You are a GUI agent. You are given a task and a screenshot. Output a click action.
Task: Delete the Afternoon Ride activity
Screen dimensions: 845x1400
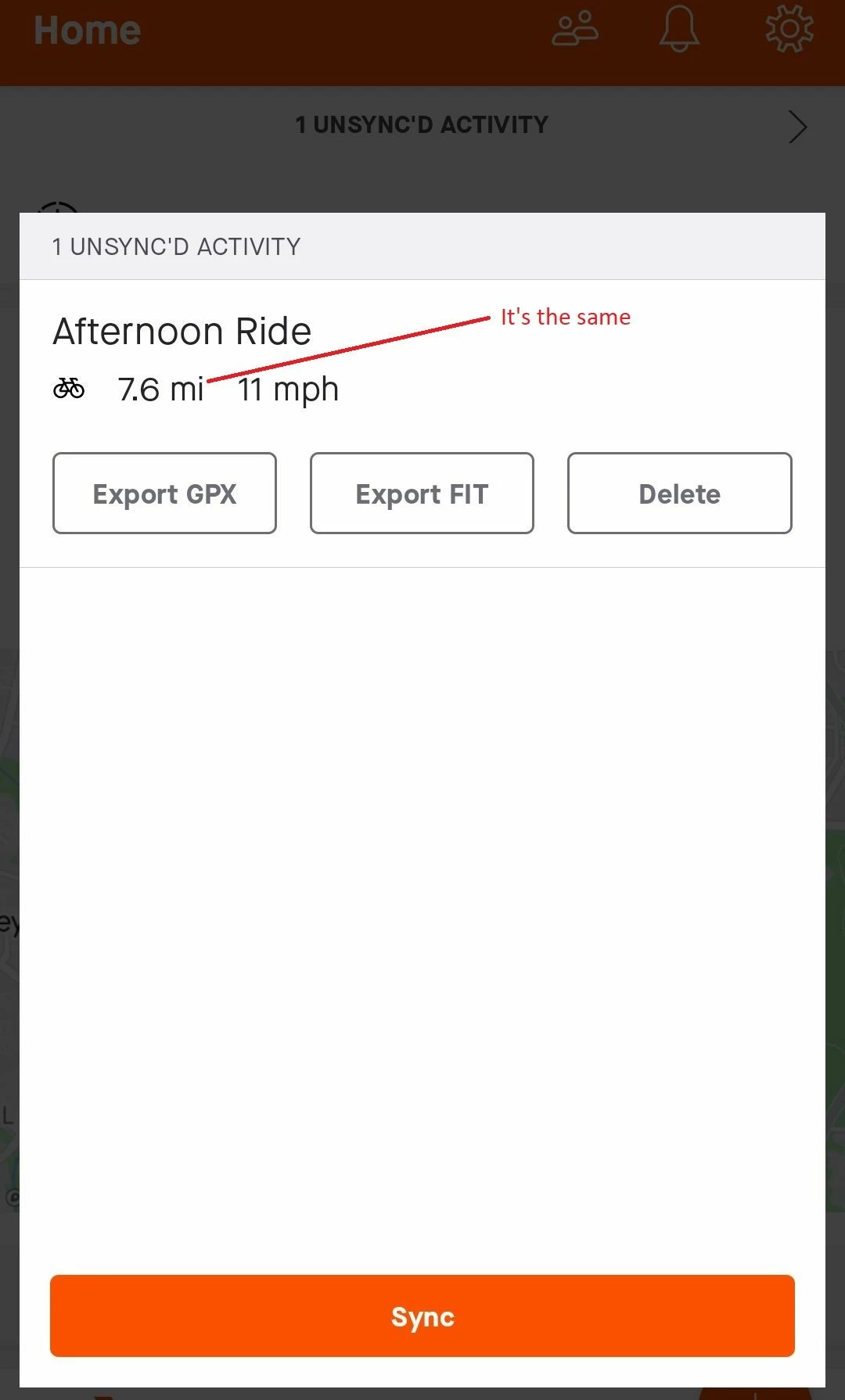click(679, 494)
